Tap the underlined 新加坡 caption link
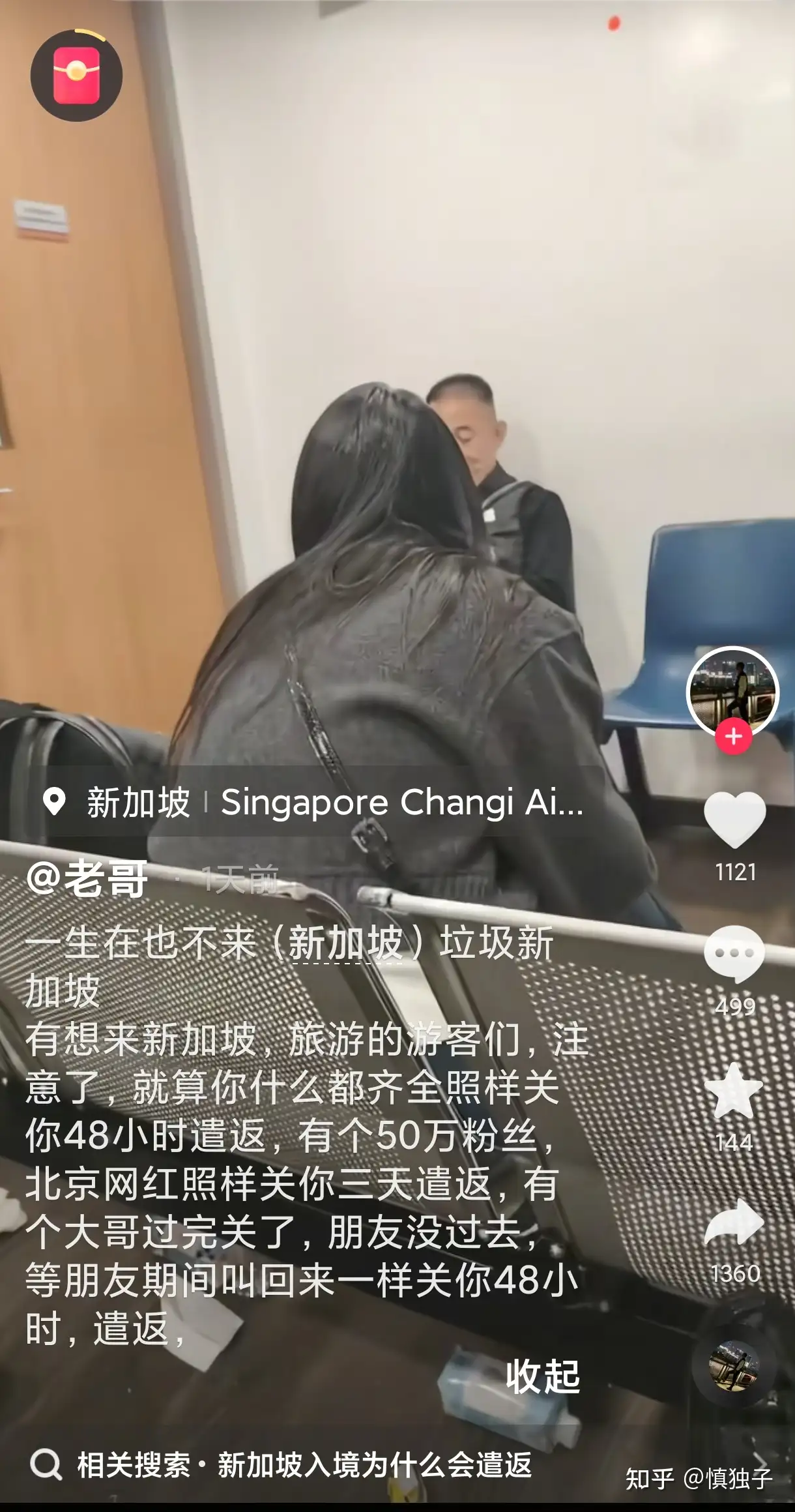795x1512 pixels. (345, 943)
